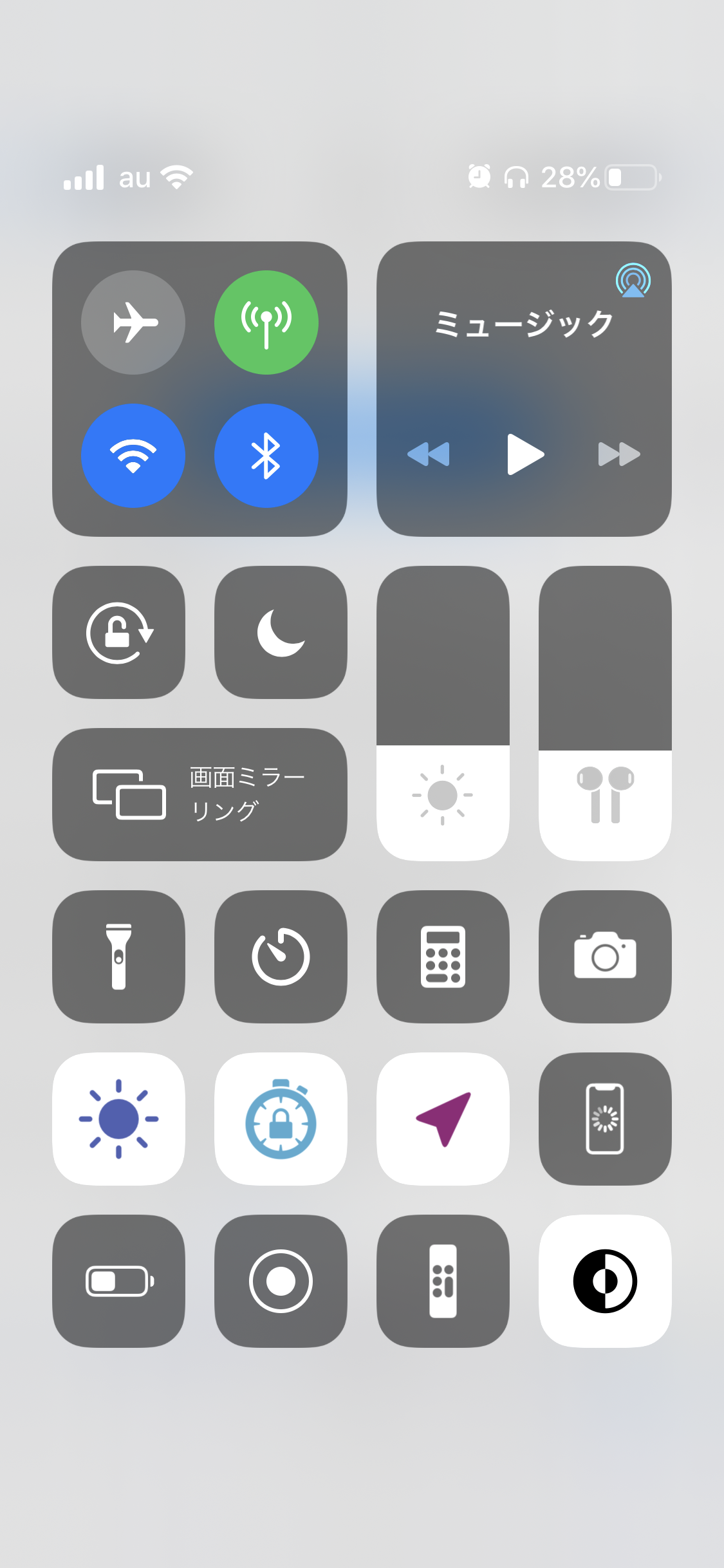
Task: Start screen recording
Action: coord(281,1281)
